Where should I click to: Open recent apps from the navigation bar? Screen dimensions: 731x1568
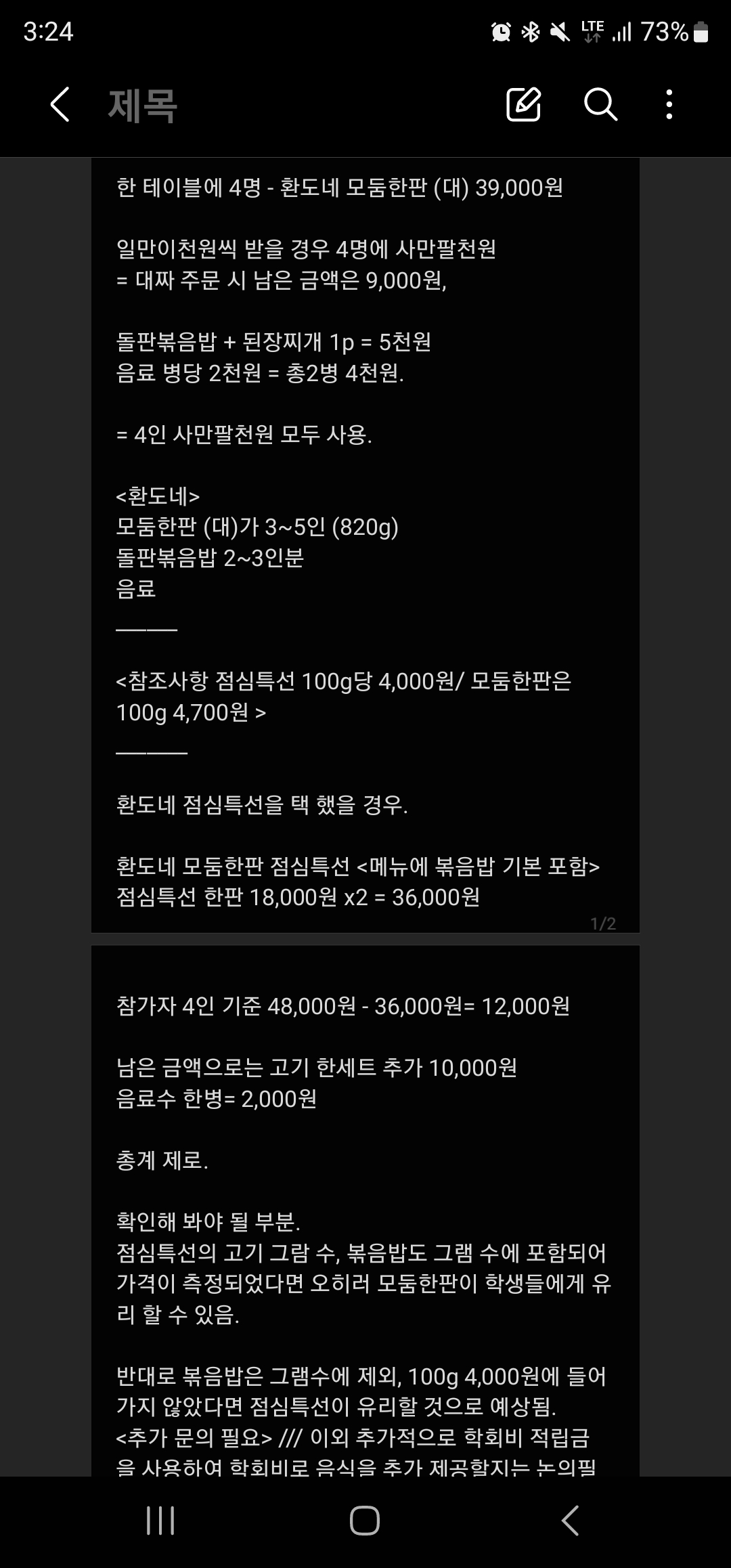pos(160,1520)
